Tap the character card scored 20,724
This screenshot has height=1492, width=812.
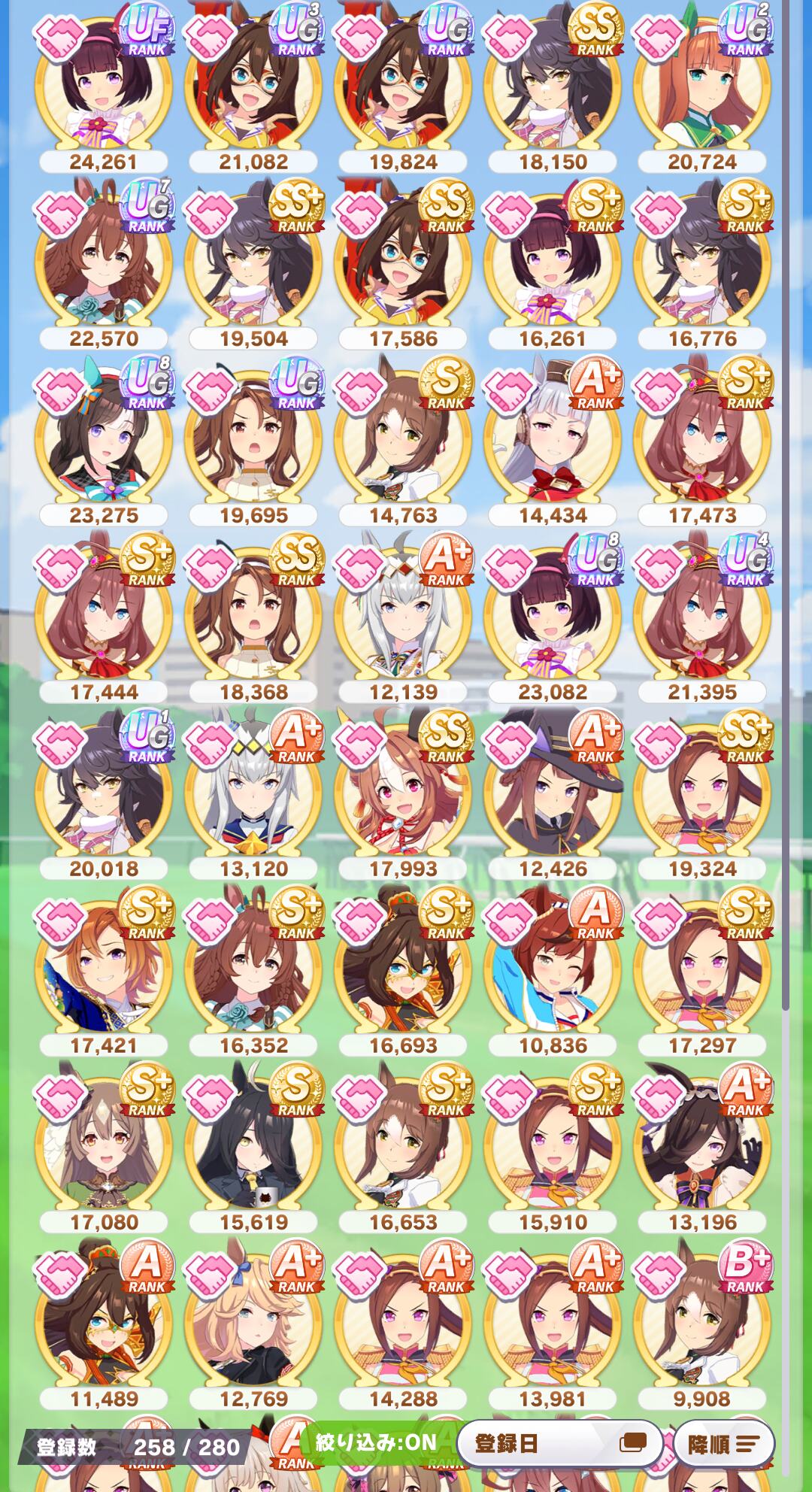(702, 86)
